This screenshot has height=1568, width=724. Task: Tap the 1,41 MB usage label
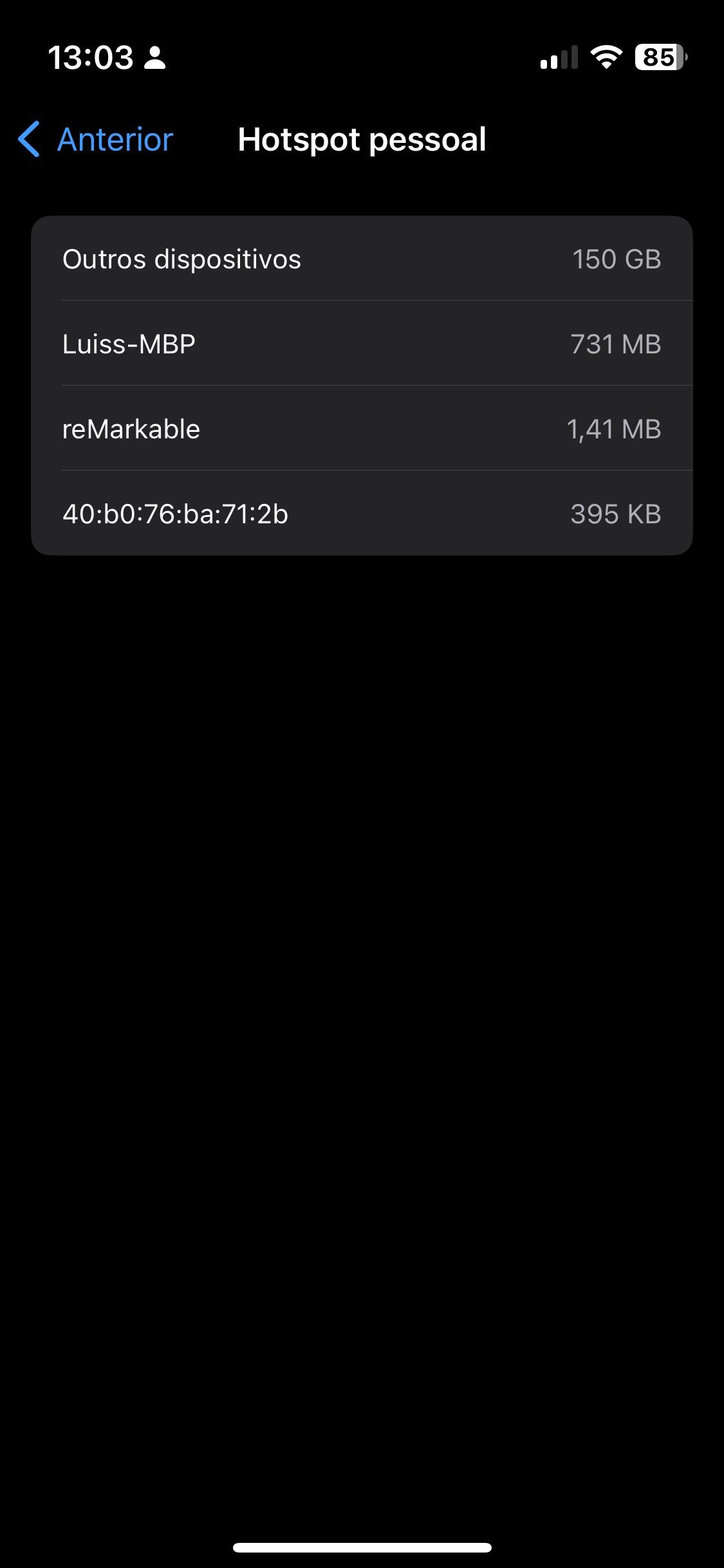(x=614, y=429)
